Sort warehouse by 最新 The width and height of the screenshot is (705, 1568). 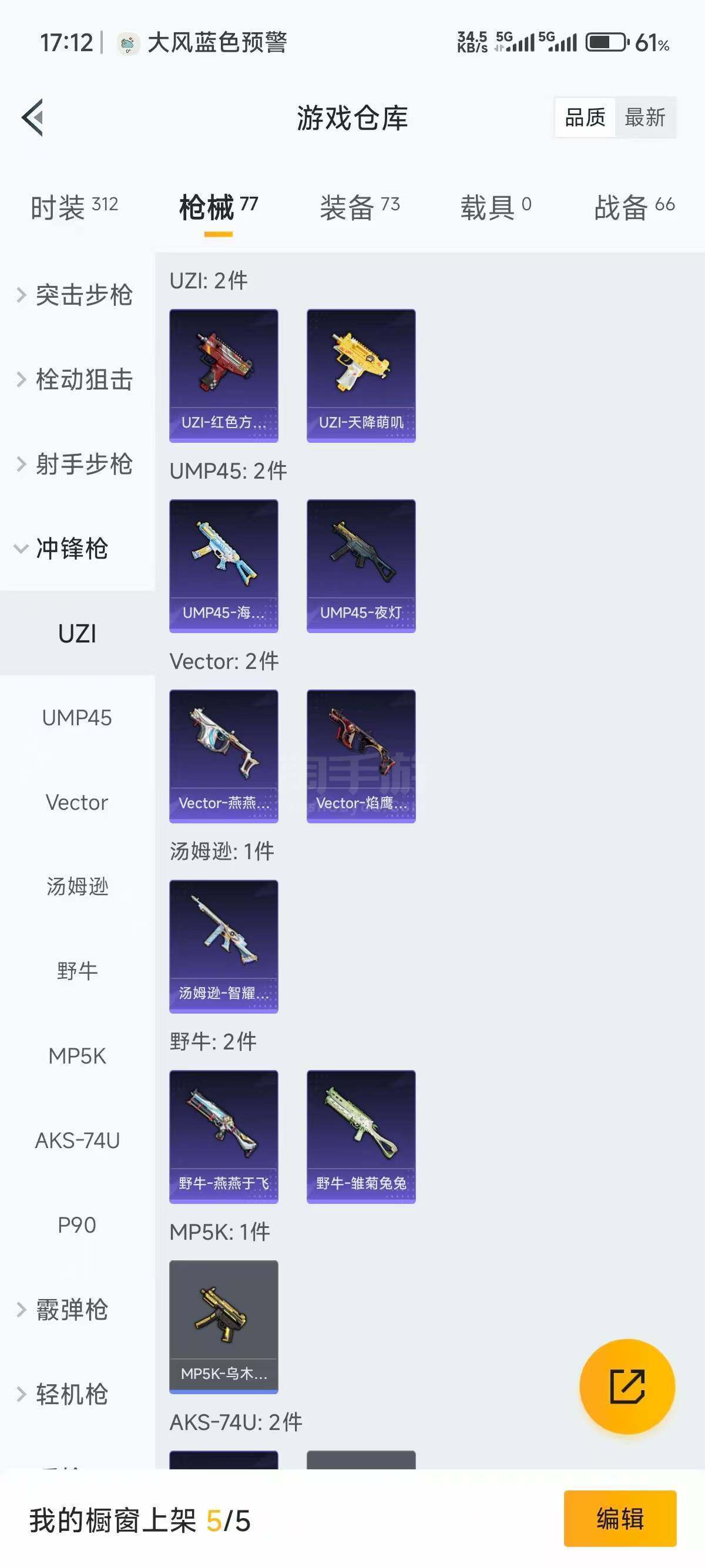(x=644, y=117)
